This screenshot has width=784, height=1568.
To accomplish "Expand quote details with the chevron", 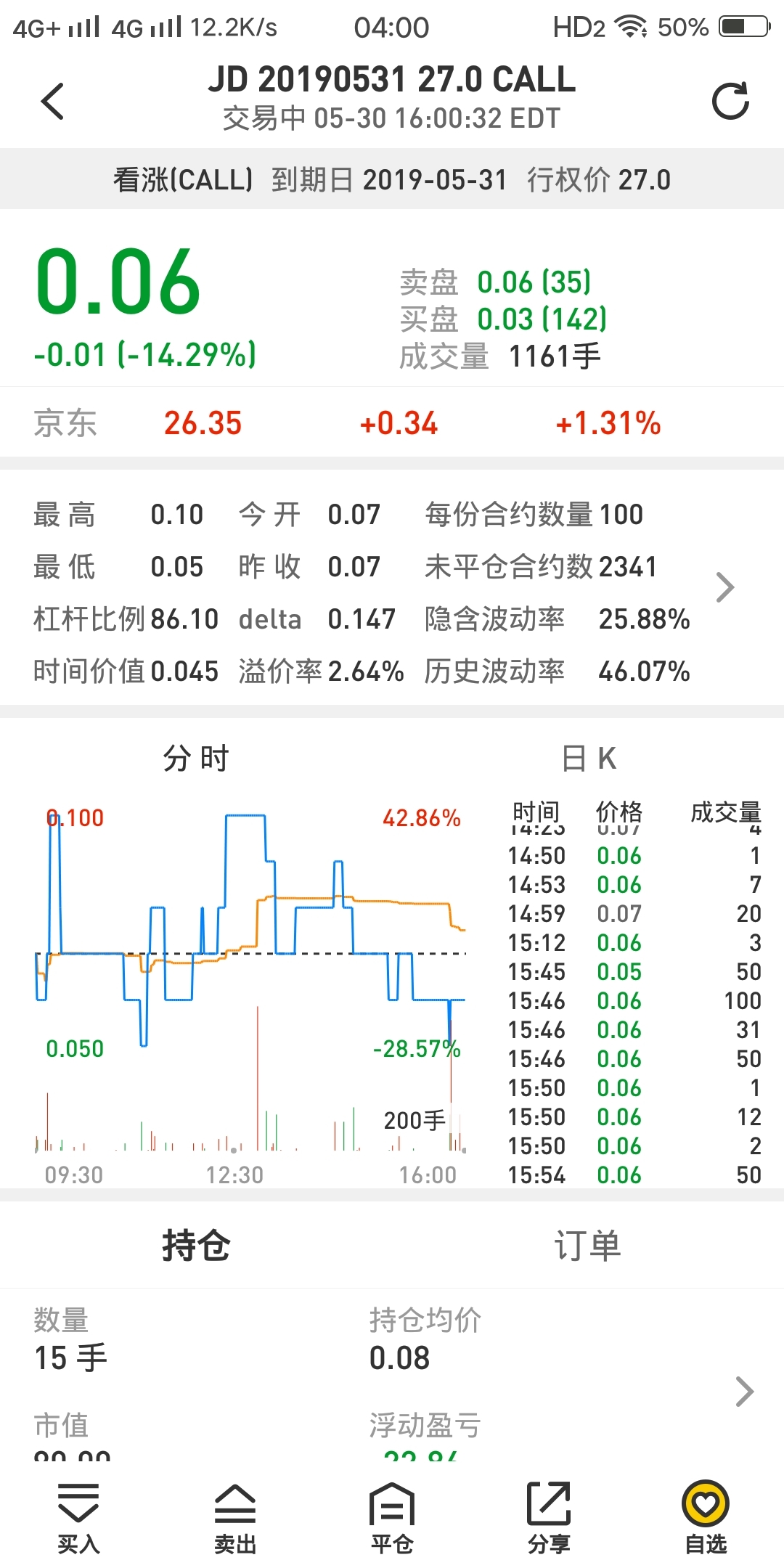I will (725, 587).
